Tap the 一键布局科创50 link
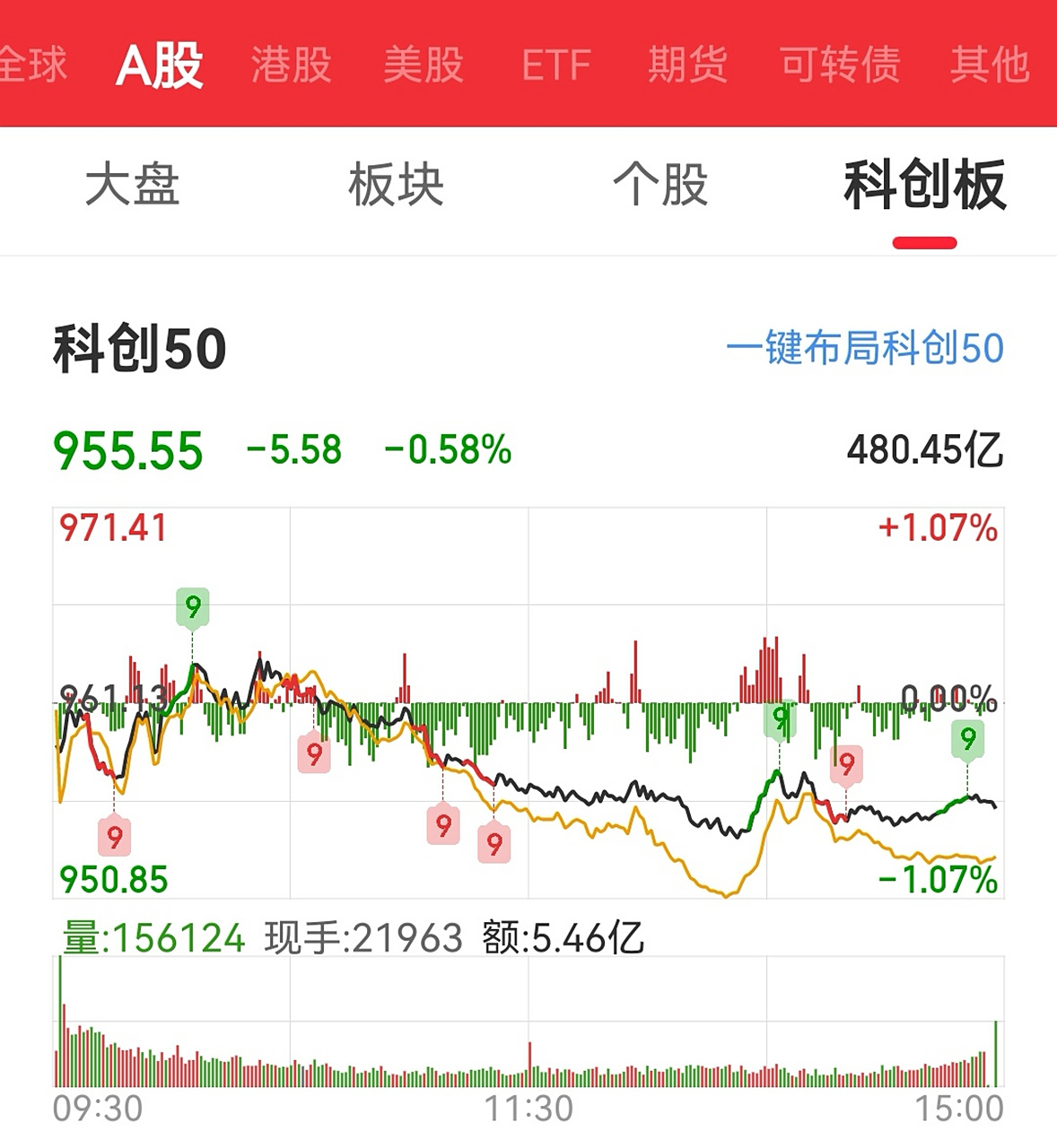Viewport: 1057px width, 1148px height. click(x=864, y=351)
